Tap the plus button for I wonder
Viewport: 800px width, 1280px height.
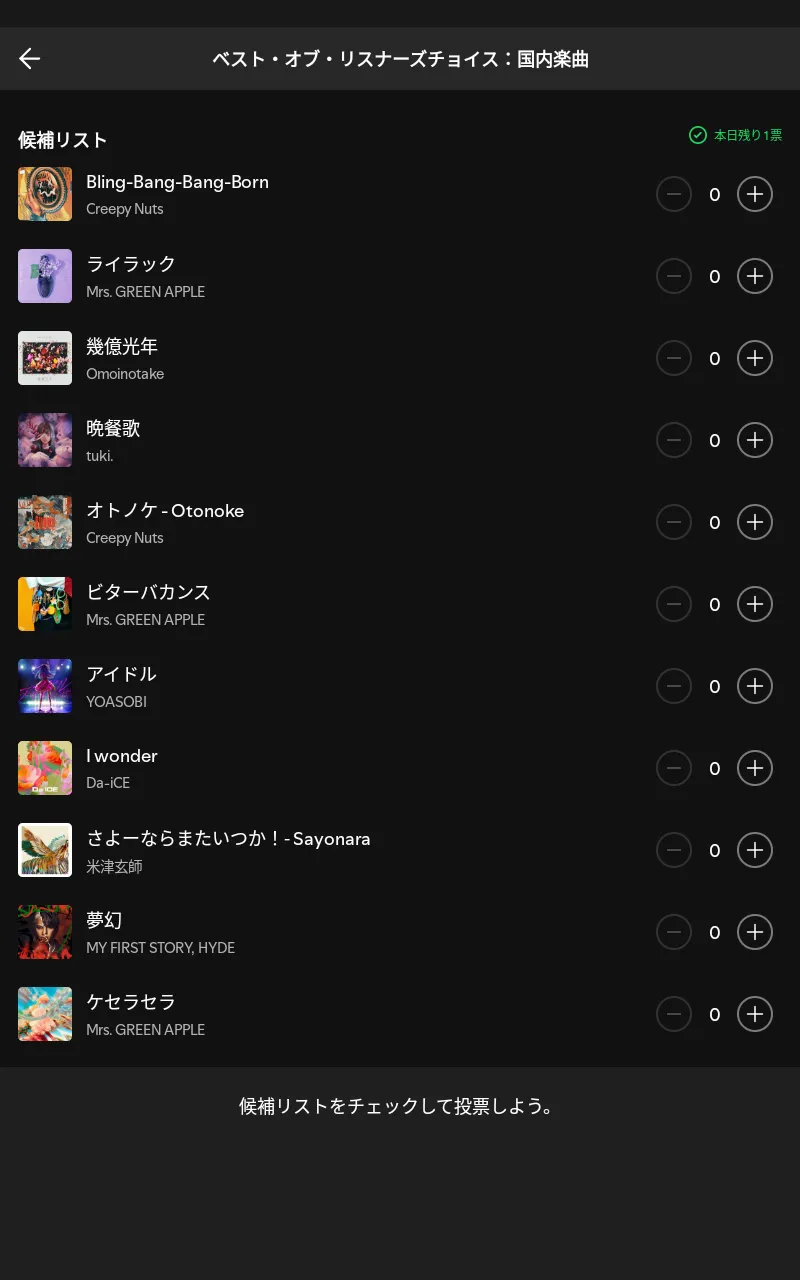coord(755,768)
